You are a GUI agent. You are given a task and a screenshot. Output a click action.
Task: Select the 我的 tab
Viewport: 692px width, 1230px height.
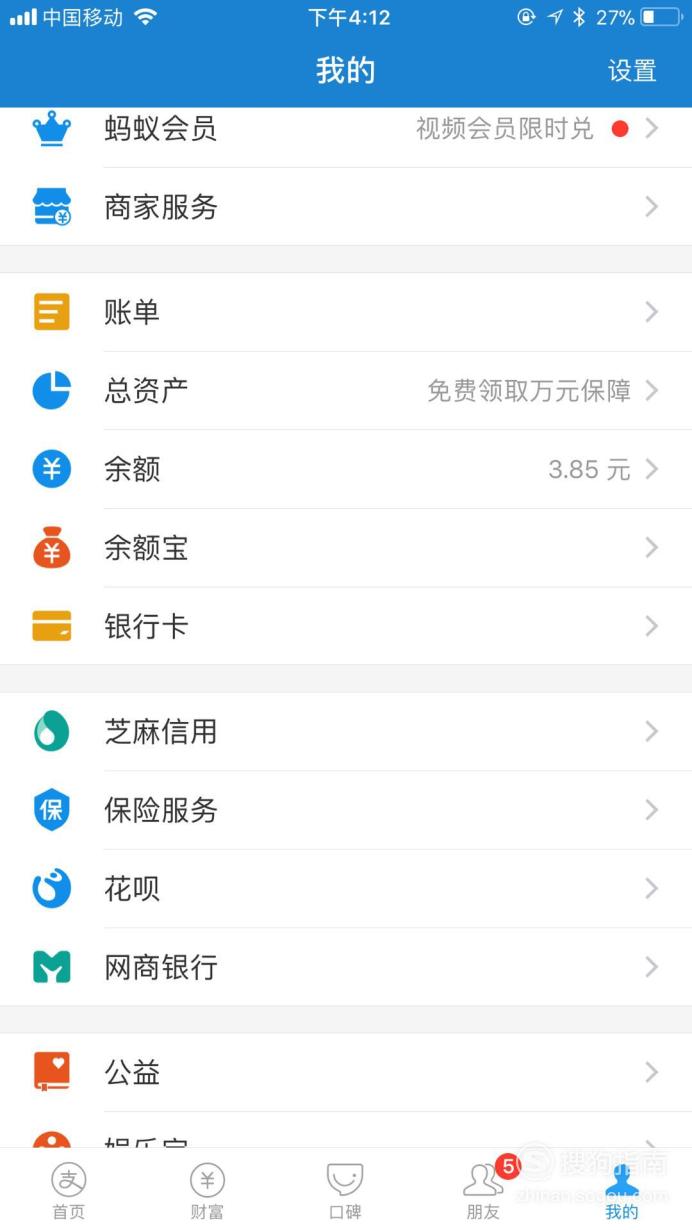tap(622, 1190)
